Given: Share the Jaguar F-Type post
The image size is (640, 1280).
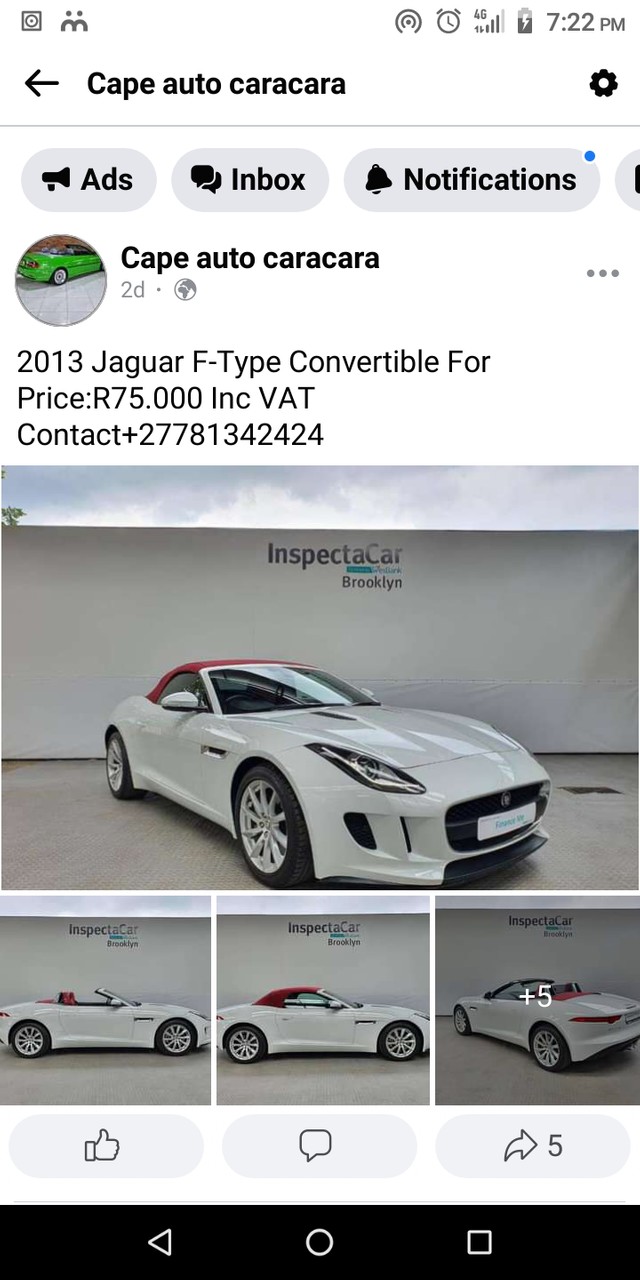Looking at the screenshot, I should pyautogui.click(x=533, y=1146).
